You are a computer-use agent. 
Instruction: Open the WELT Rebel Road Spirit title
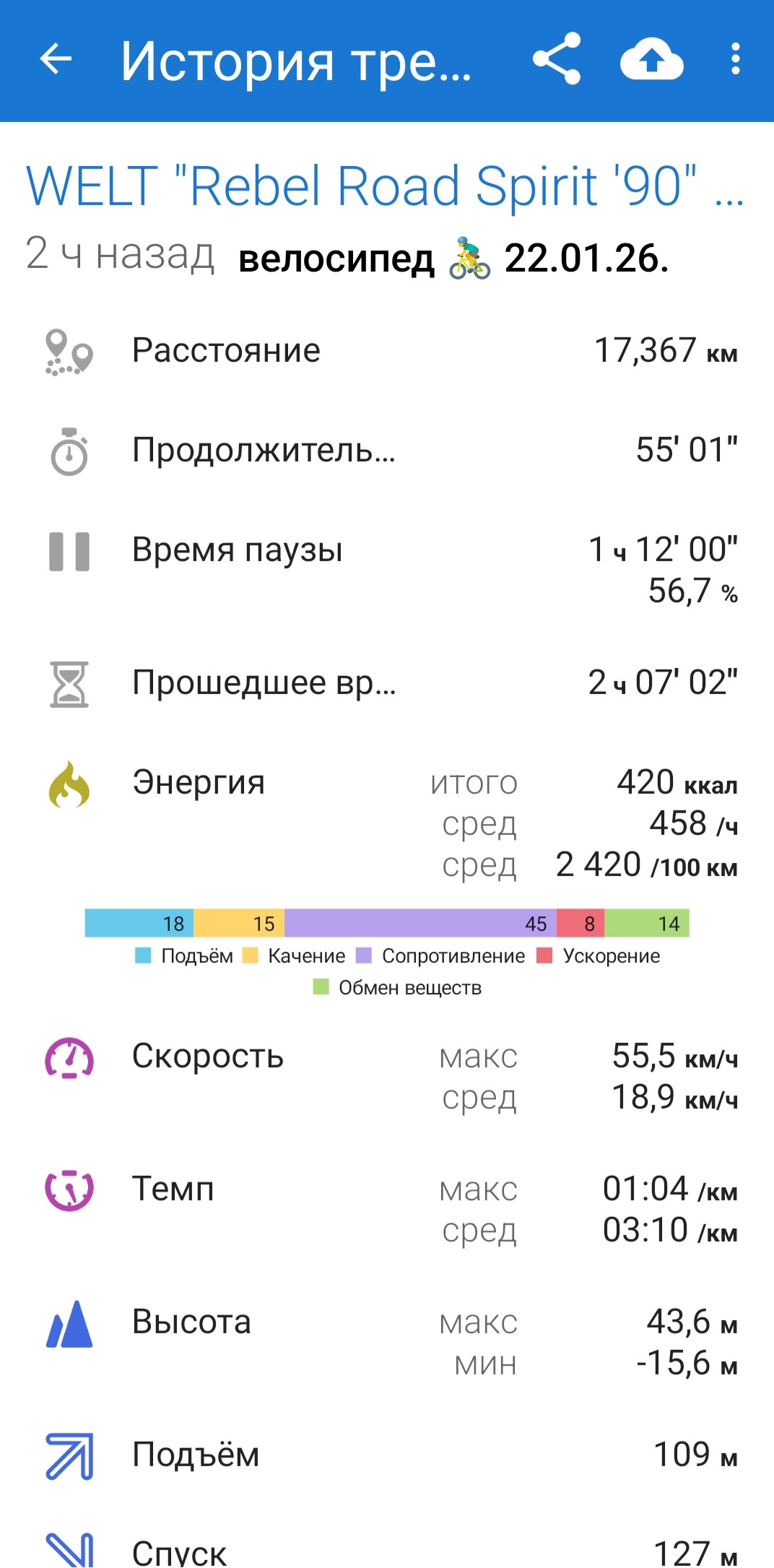pyautogui.click(x=385, y=186)
